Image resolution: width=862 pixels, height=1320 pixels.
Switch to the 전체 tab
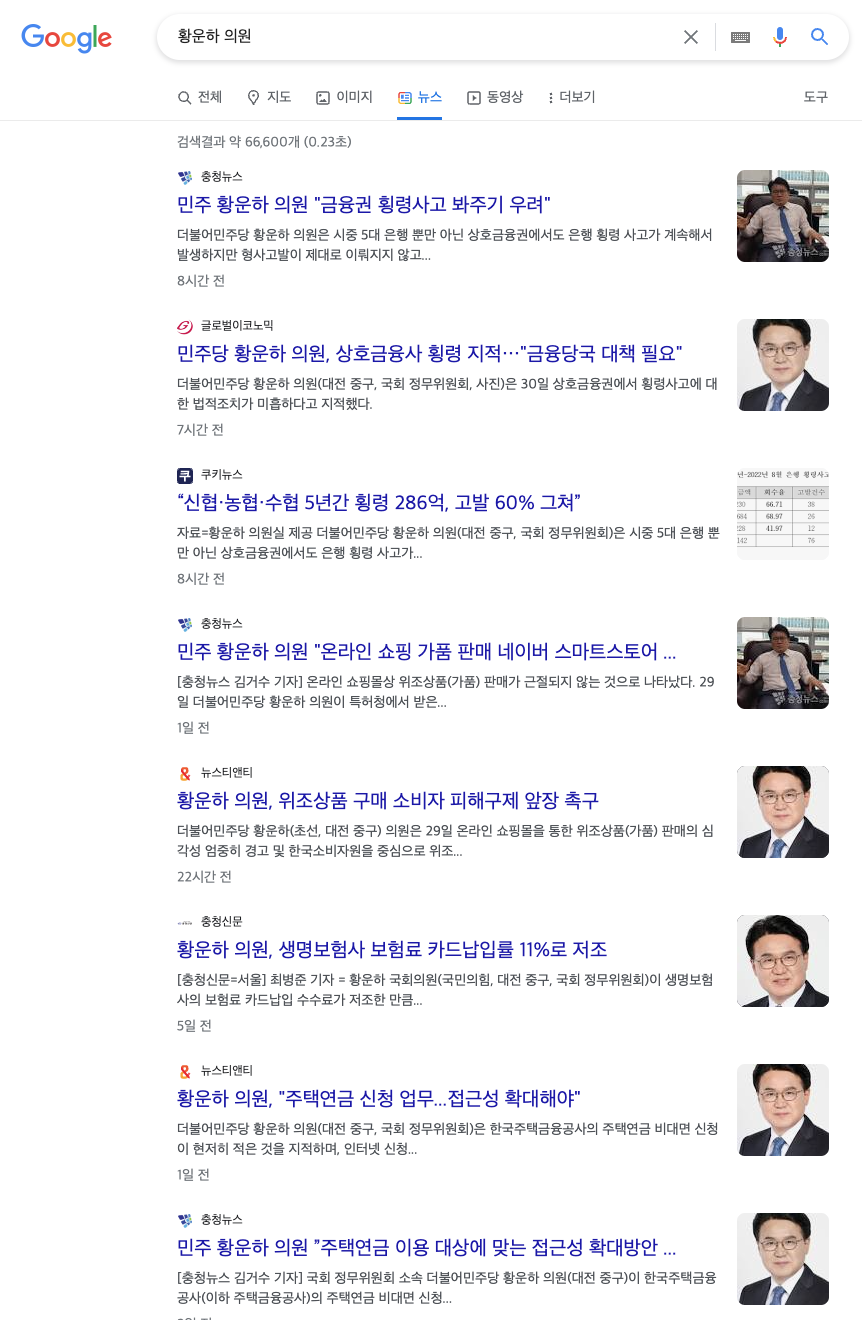tap(200, 97)
